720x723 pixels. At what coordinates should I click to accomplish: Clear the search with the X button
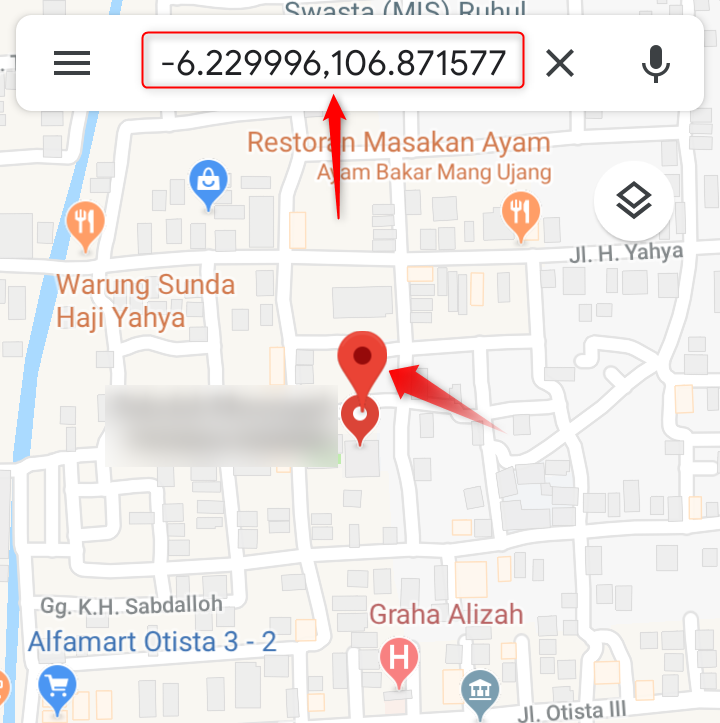[559, 63]
